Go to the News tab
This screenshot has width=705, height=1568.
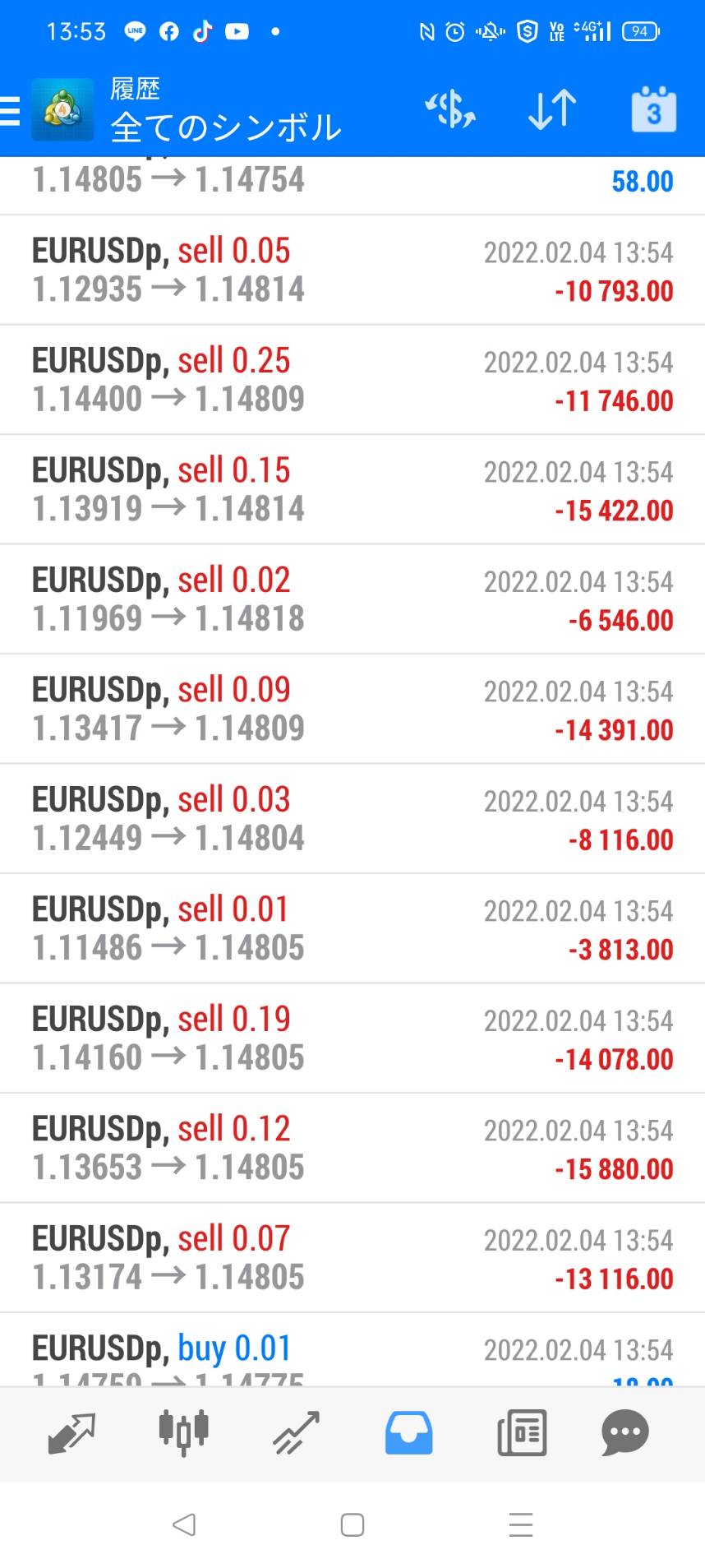point(522,1433)
